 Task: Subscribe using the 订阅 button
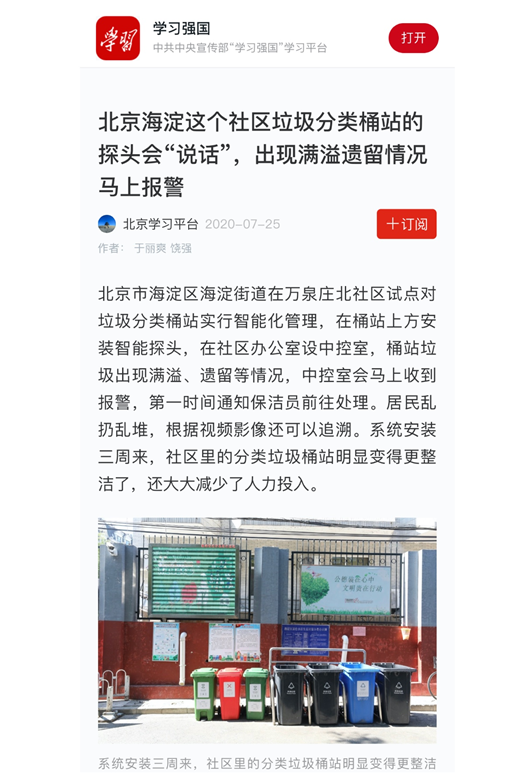click(406, 224)
